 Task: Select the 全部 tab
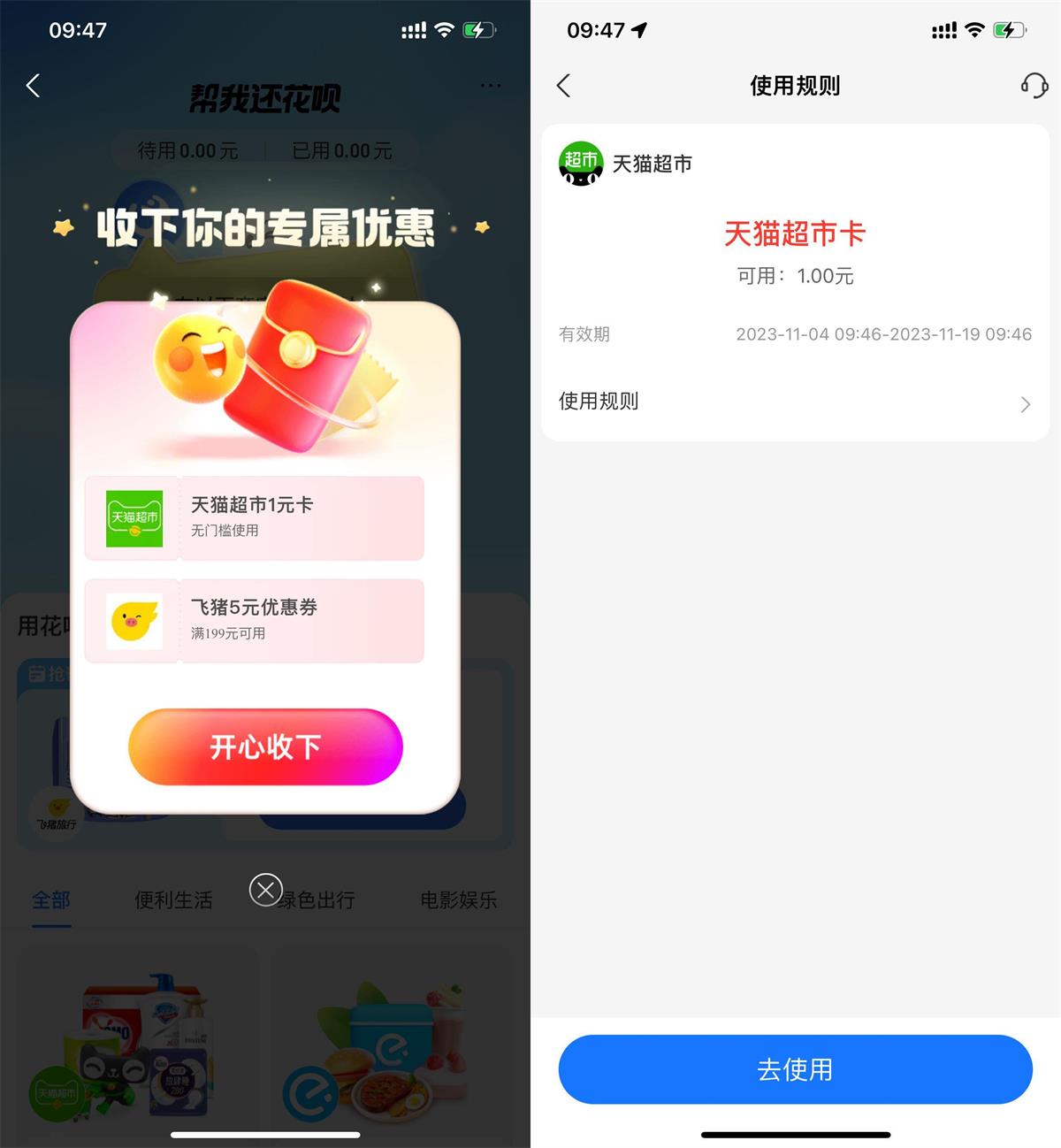click(x=51, y=900)
